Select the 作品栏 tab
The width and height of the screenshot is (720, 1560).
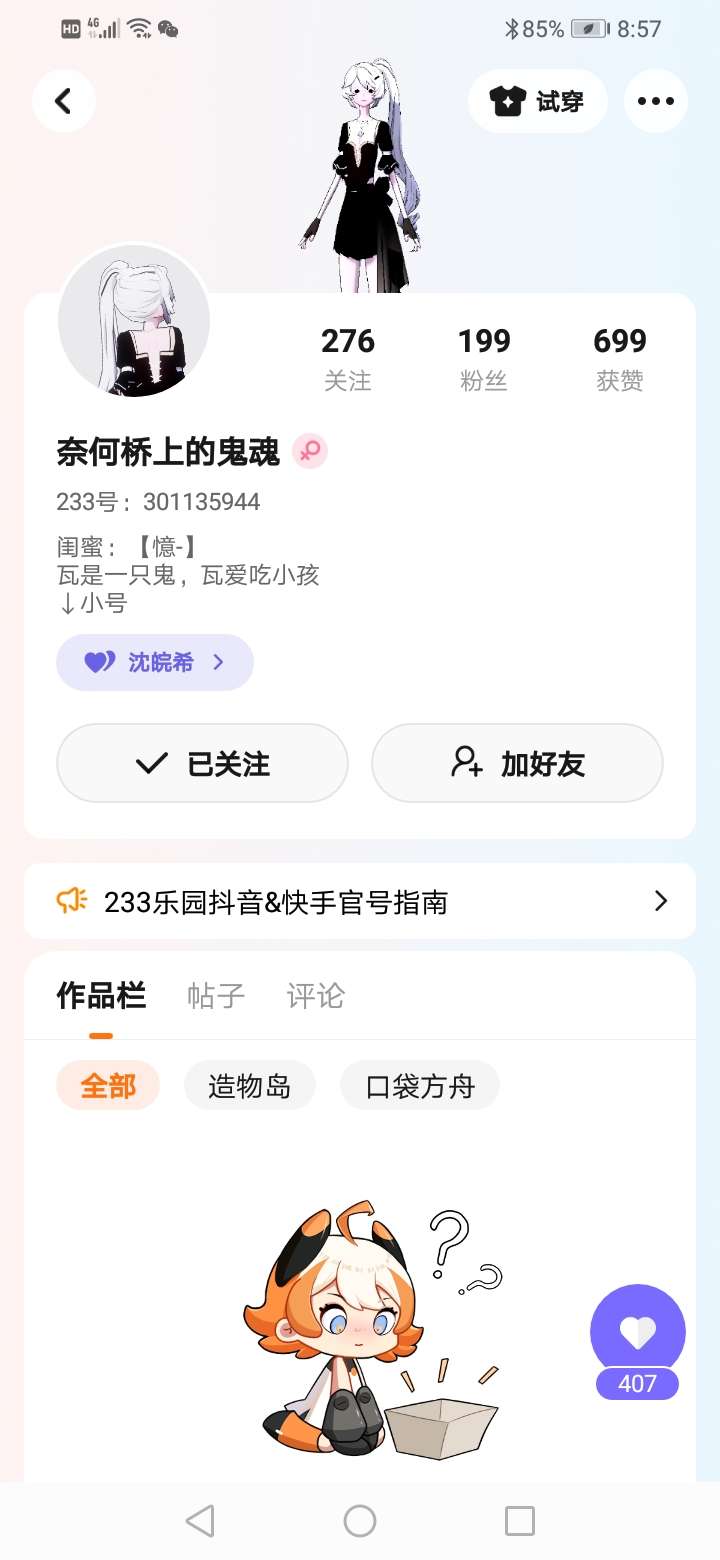click(x=101, y=996)
